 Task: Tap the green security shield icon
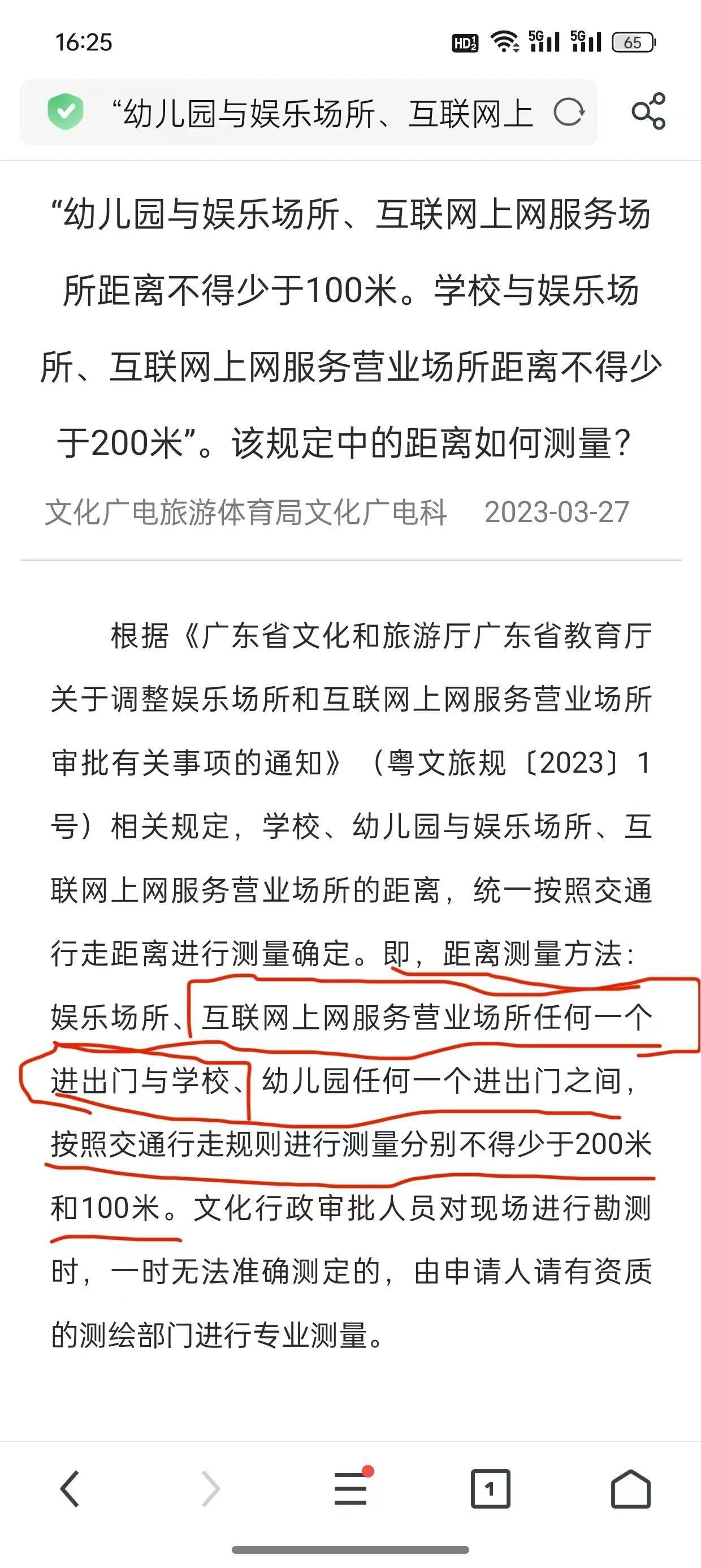[66, 112]
